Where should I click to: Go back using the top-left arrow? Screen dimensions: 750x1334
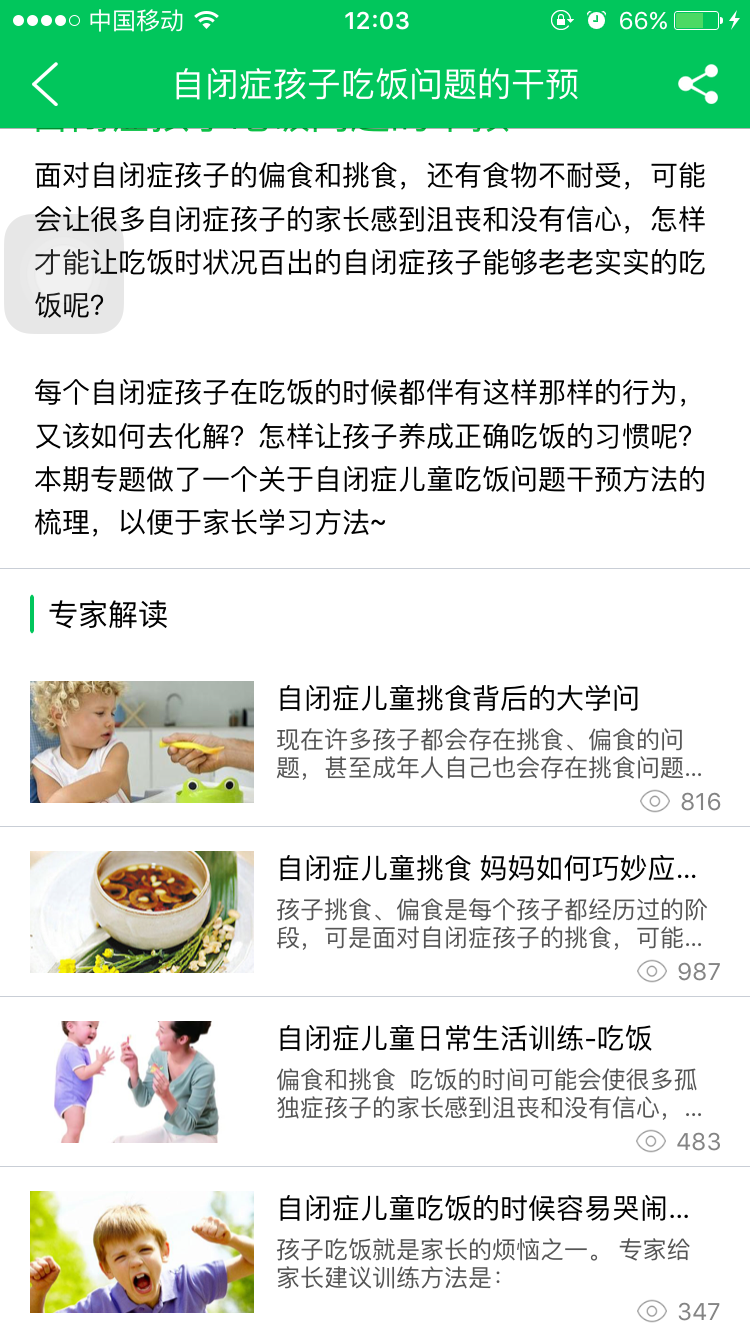(x=46, y=84)
